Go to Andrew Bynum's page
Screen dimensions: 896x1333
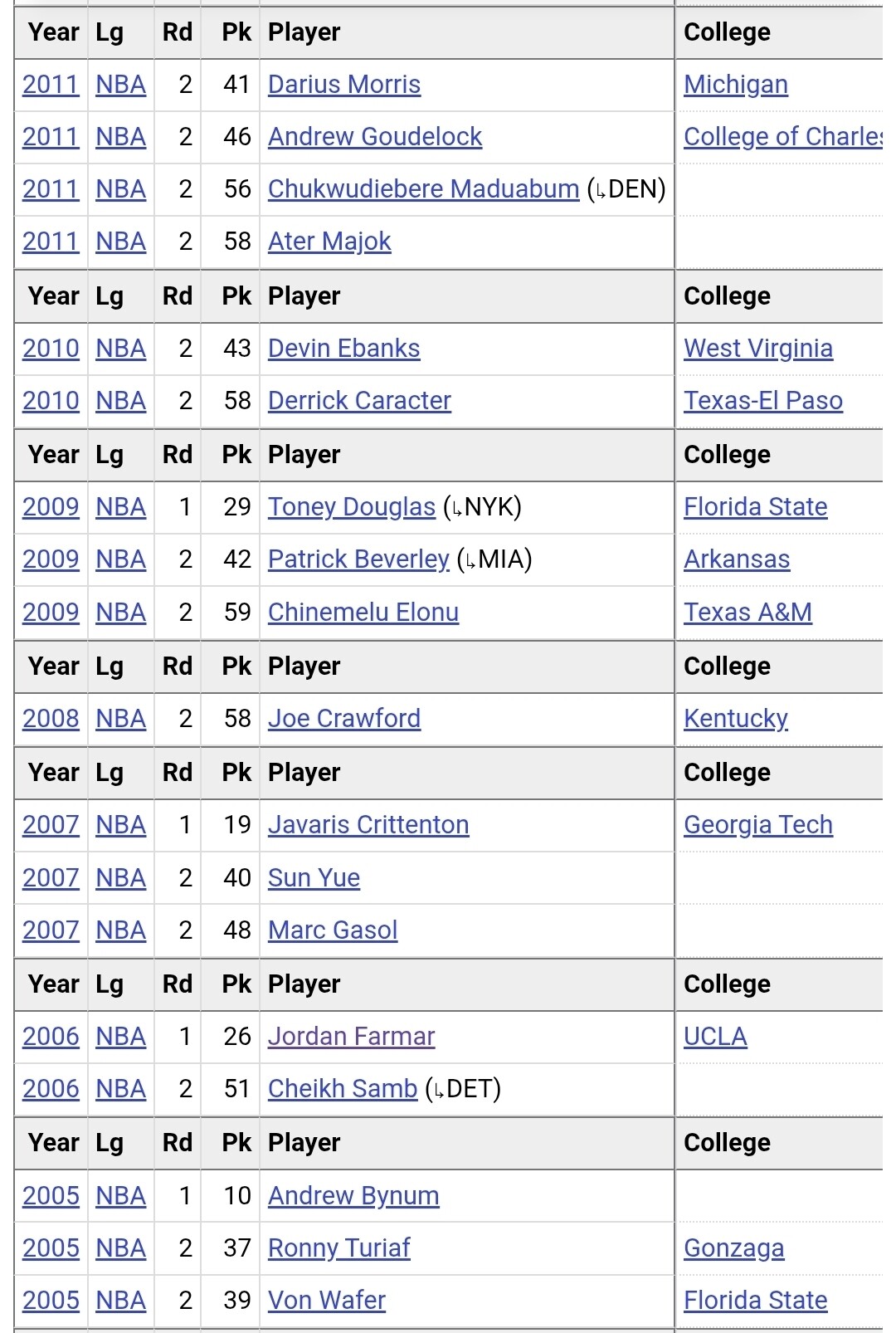click(x=353, y=1196)
